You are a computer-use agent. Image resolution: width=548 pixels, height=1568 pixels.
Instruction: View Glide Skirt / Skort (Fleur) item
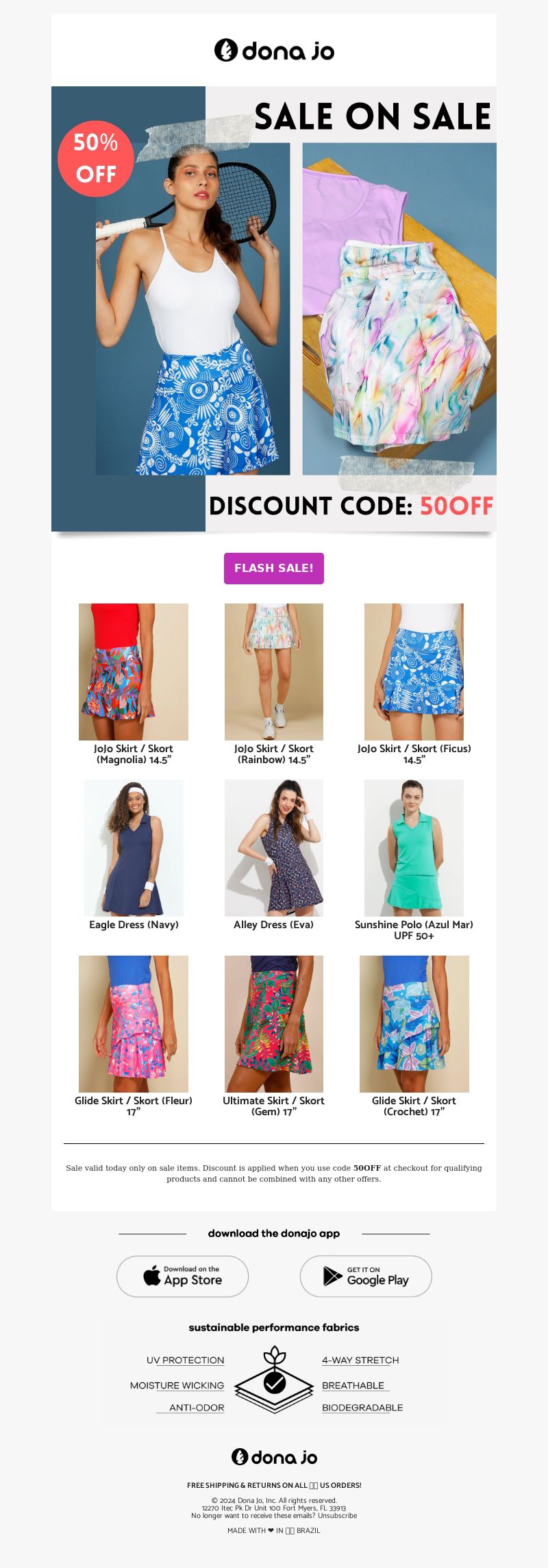tap(134, 1023)
